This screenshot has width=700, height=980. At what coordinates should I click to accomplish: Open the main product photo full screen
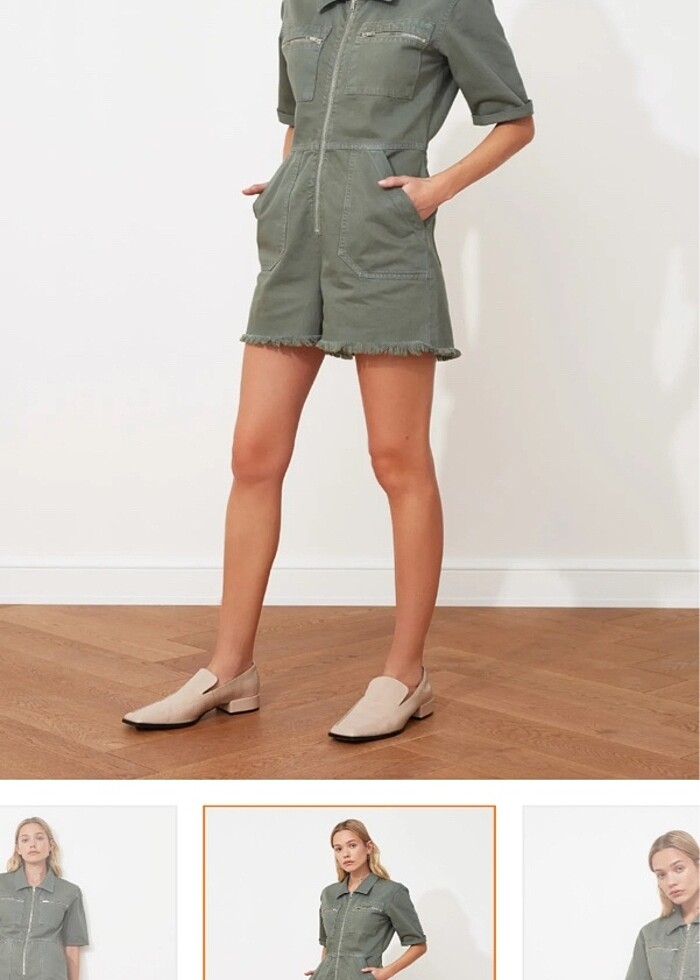point(350,390)
